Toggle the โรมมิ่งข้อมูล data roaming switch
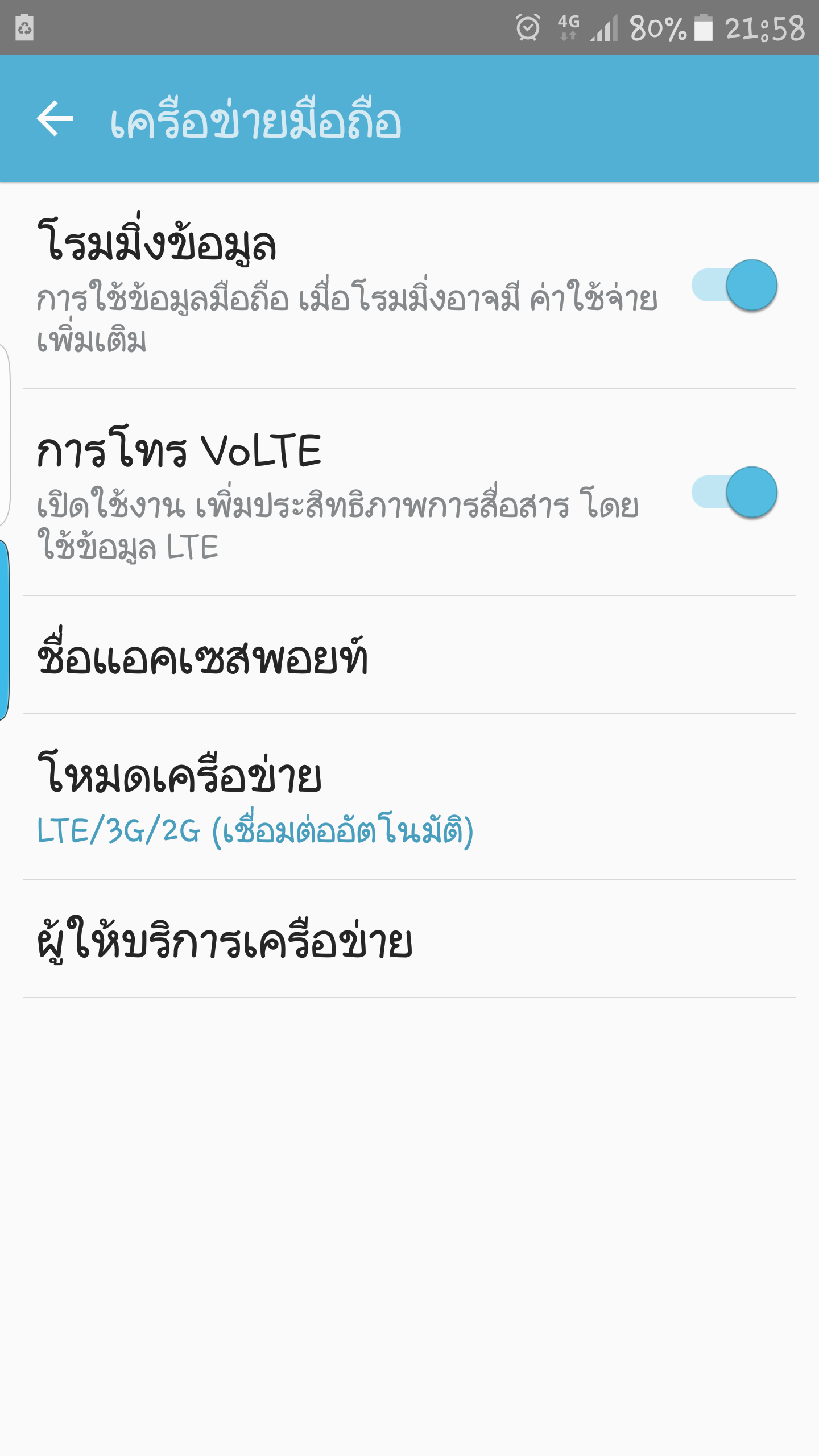819x1456 pixels. 735,285
